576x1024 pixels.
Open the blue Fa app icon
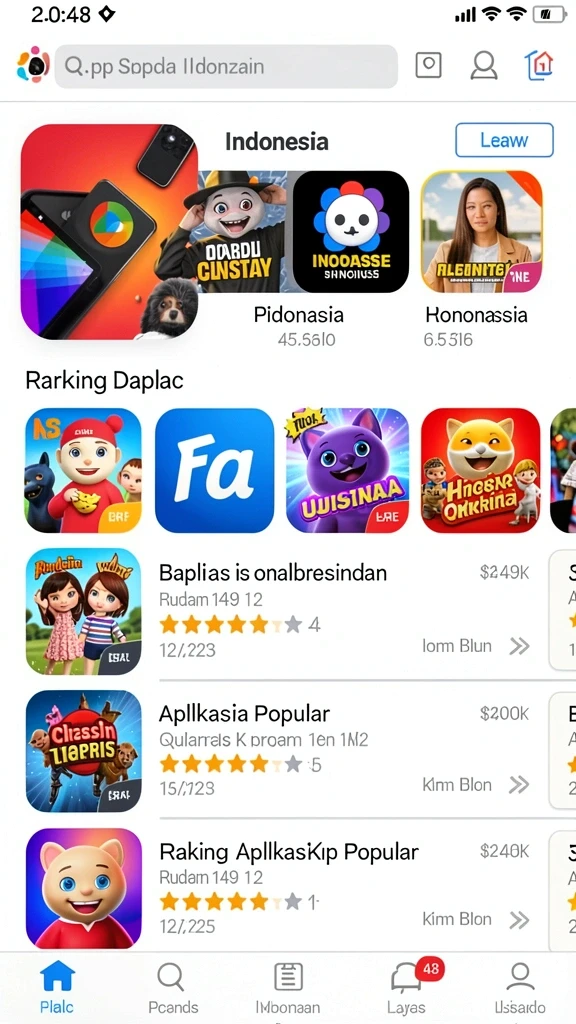[214, 470]
